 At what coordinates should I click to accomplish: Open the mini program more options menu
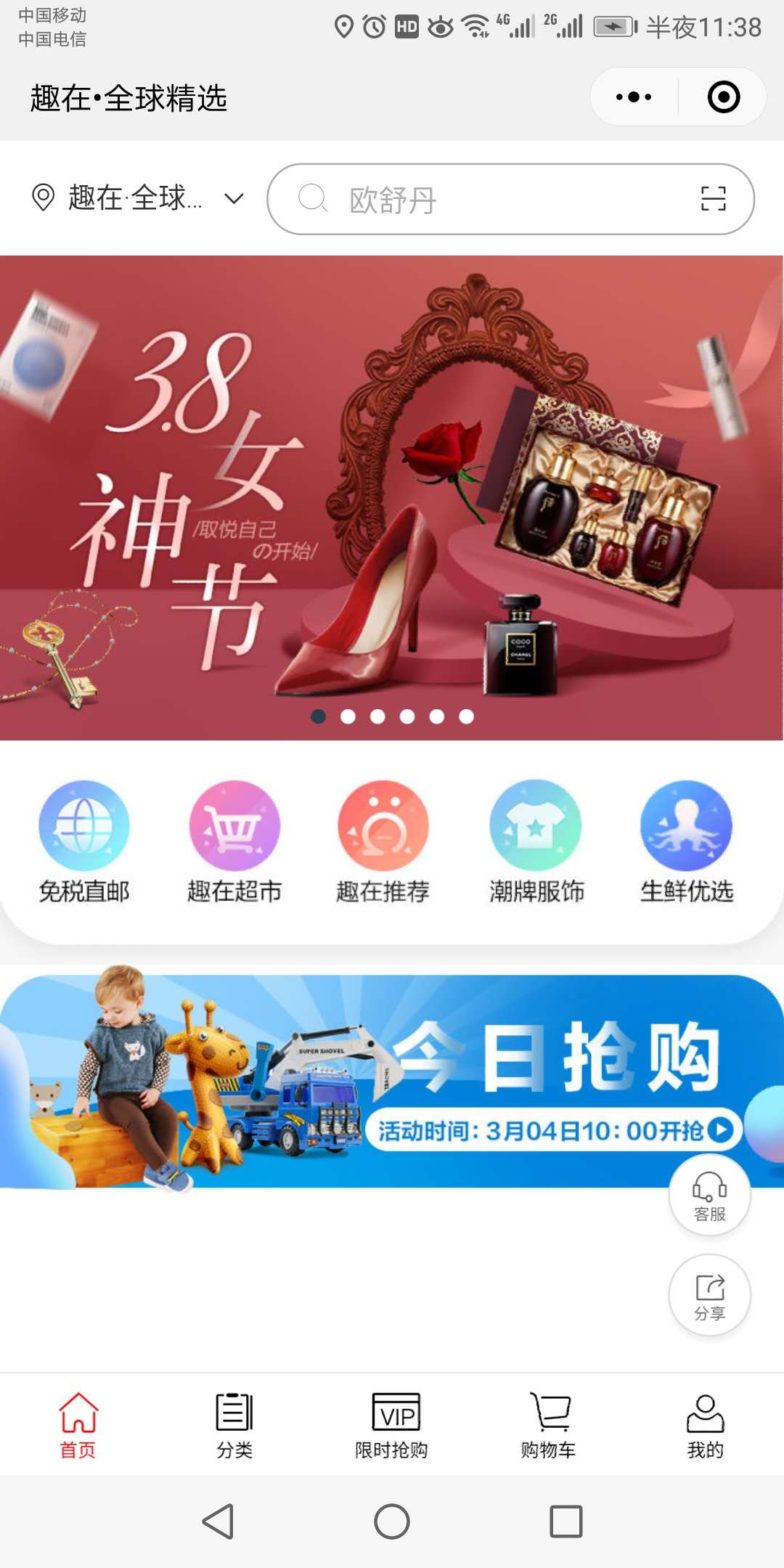634,97
